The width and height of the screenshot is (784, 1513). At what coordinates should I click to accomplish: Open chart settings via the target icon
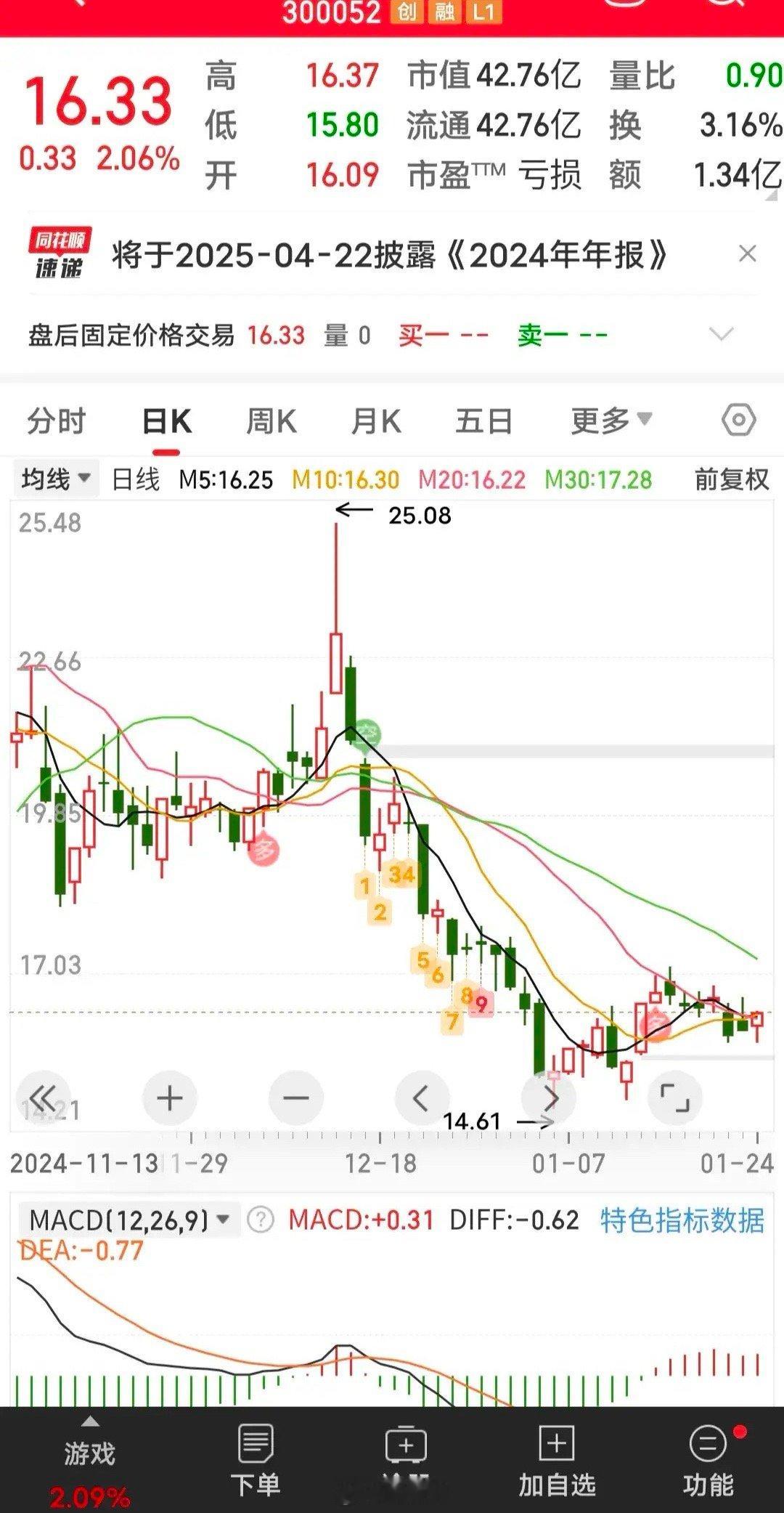[x=739, y=420]
